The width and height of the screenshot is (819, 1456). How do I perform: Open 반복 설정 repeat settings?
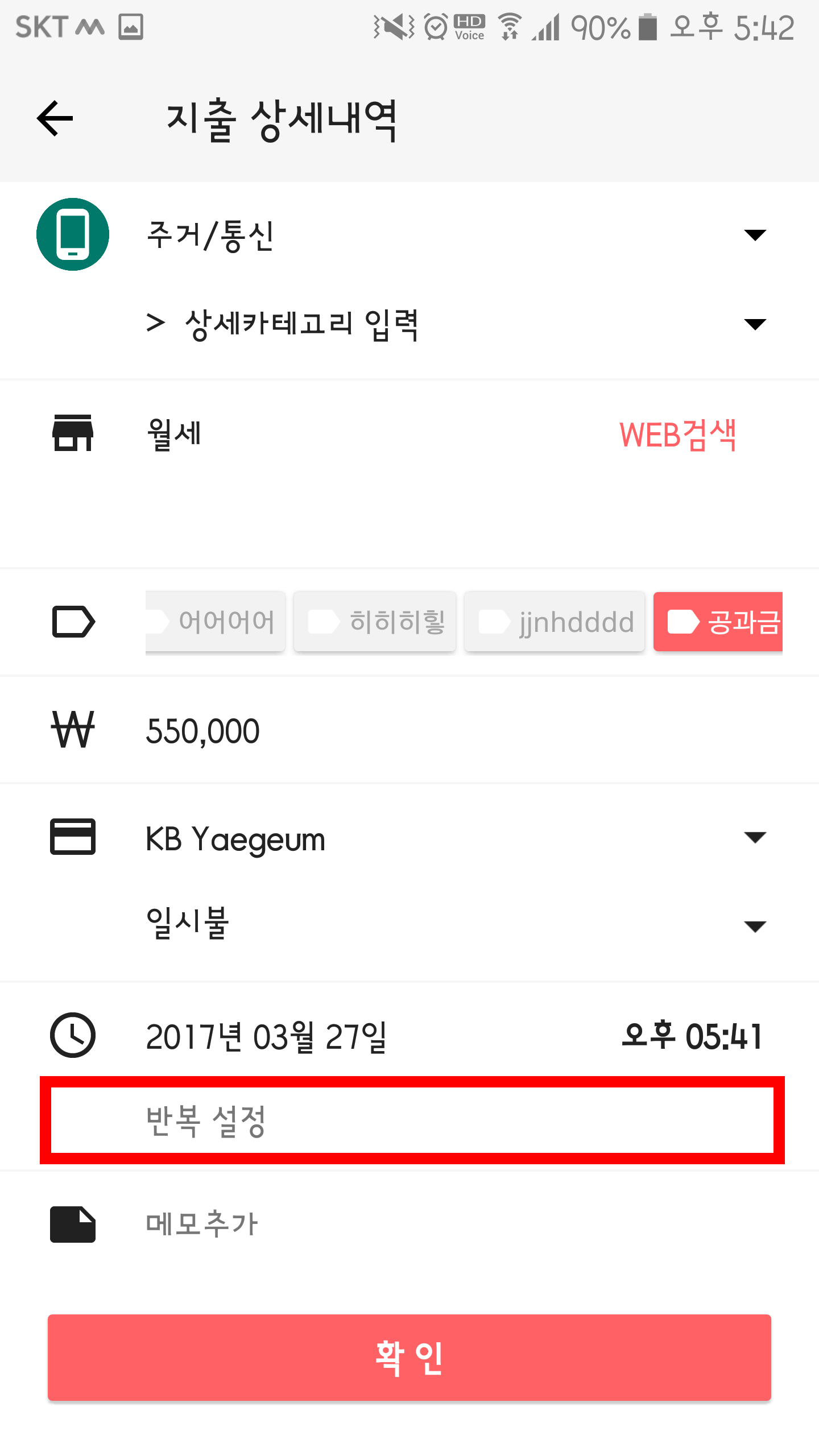[411, 1120]
